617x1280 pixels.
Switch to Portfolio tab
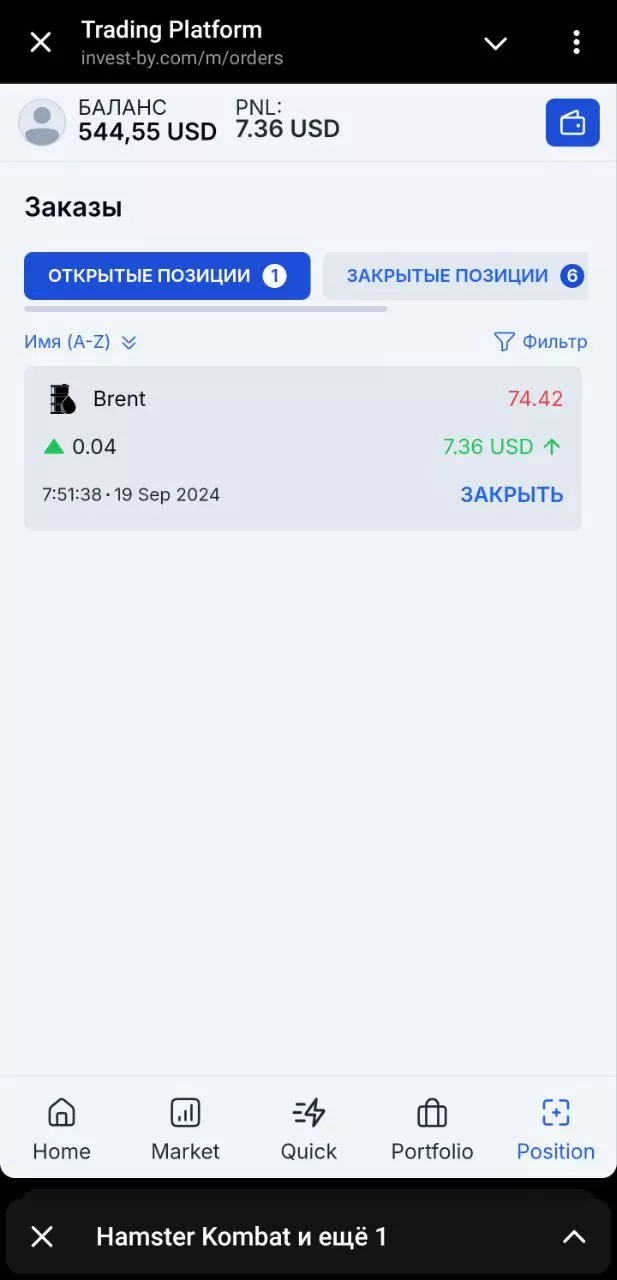pyautogui.click(x=432, y=1130)
